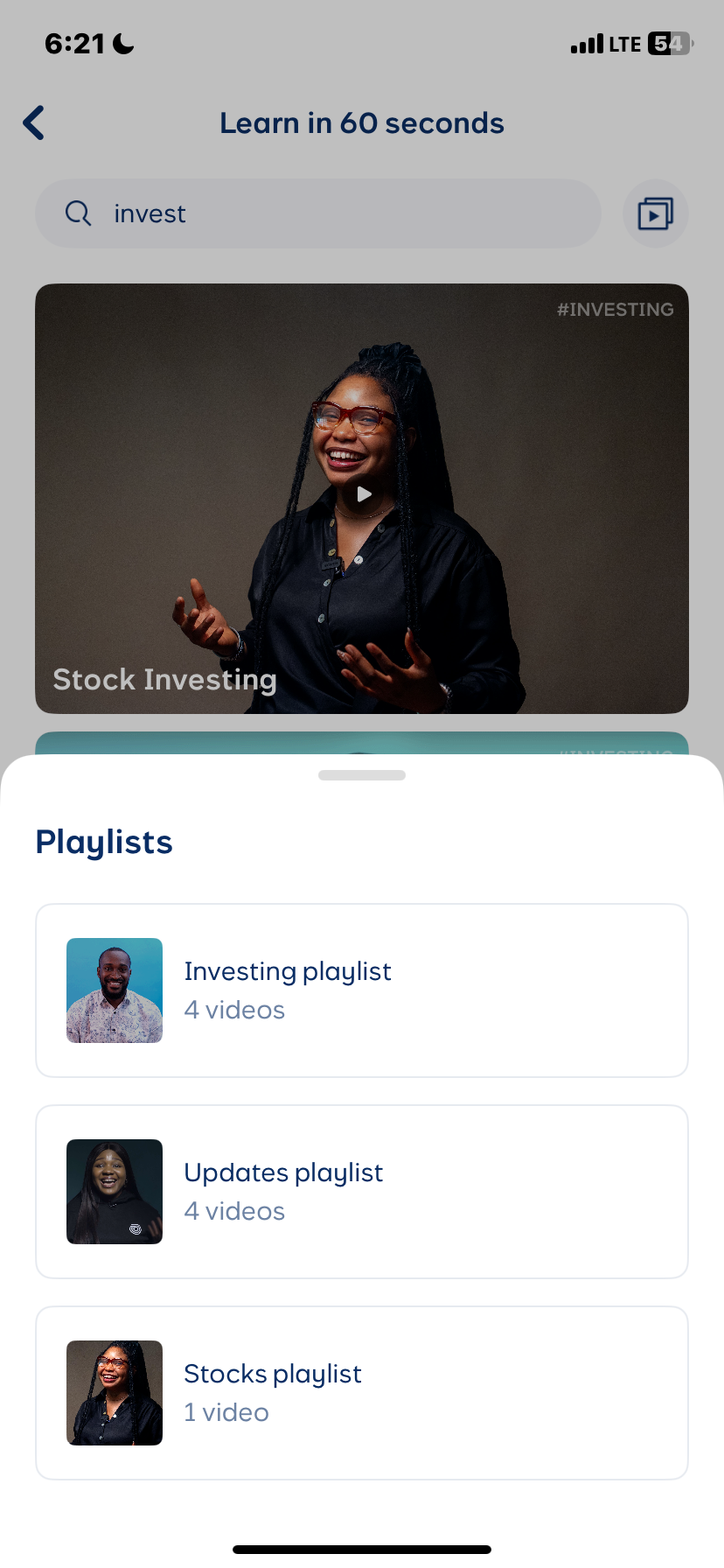This screenshot has width=724, height=1568.
Task: Open the search magnifier icon
Action: [x=78, y=213]
